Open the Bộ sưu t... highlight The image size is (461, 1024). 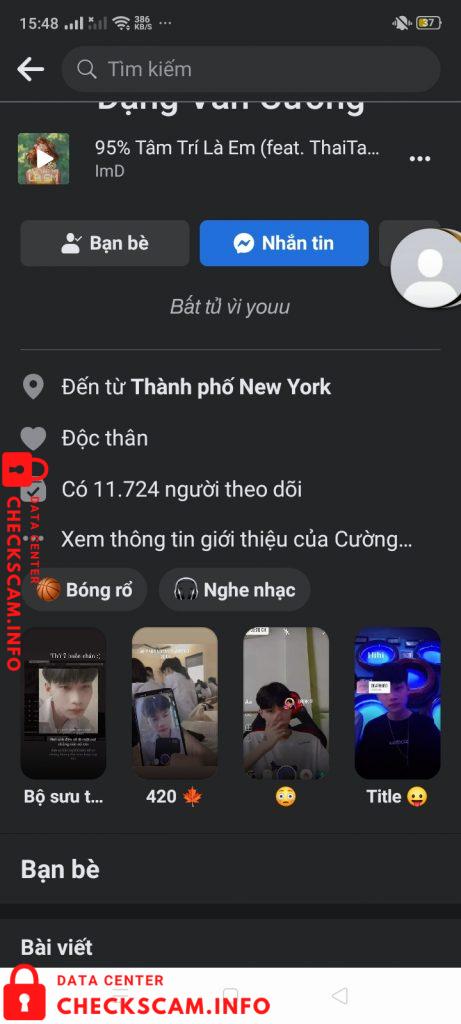point(63,717)
